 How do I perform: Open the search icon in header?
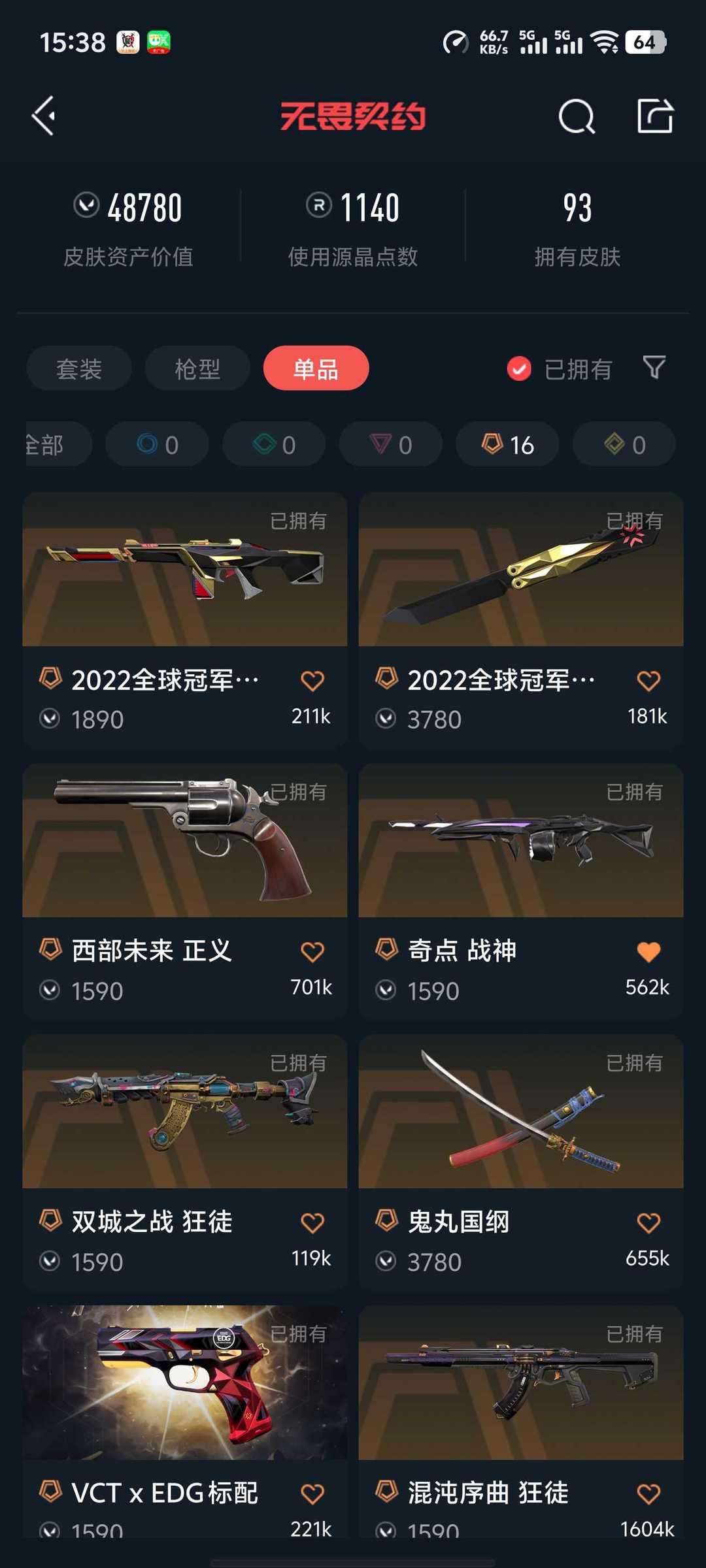point(577,117)
